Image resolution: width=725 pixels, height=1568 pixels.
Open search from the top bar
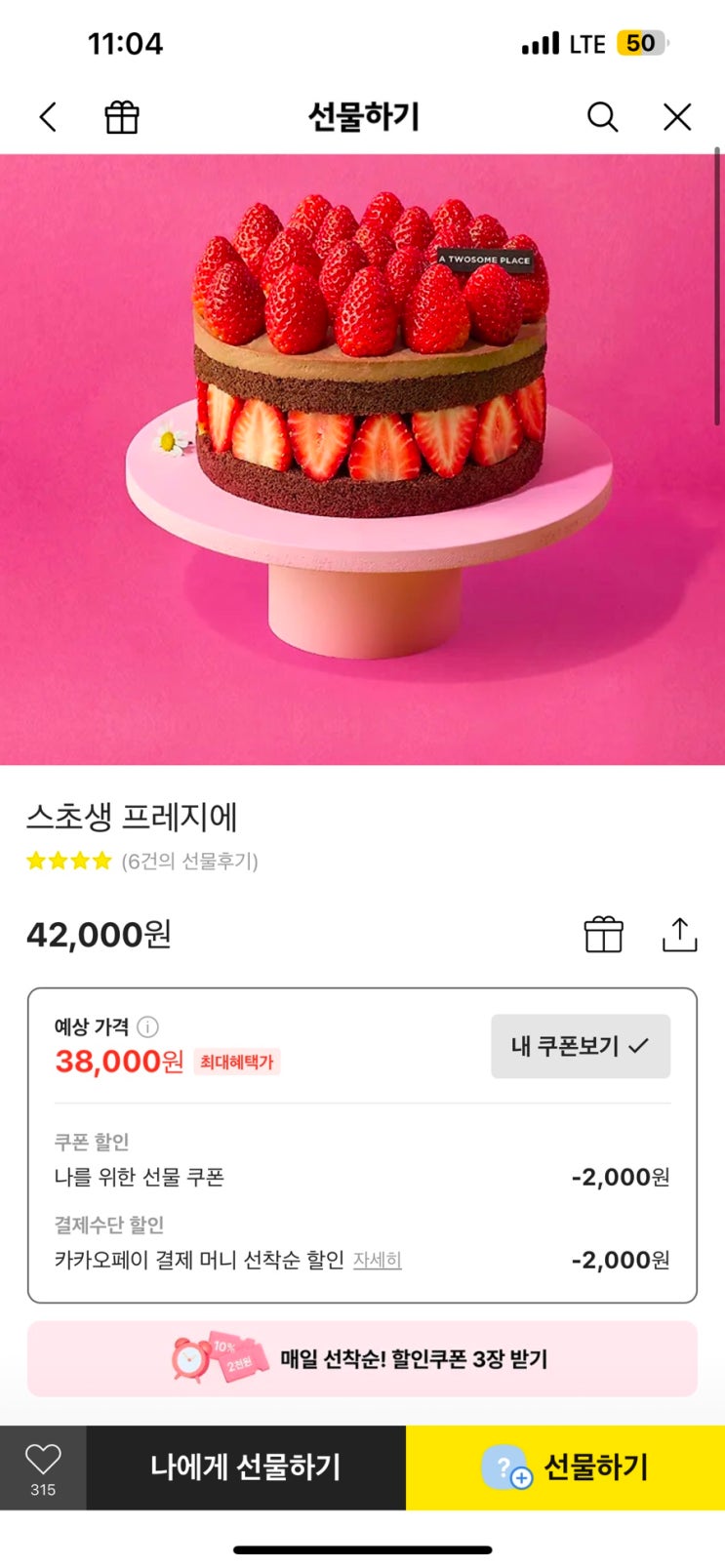click(602, 117)
